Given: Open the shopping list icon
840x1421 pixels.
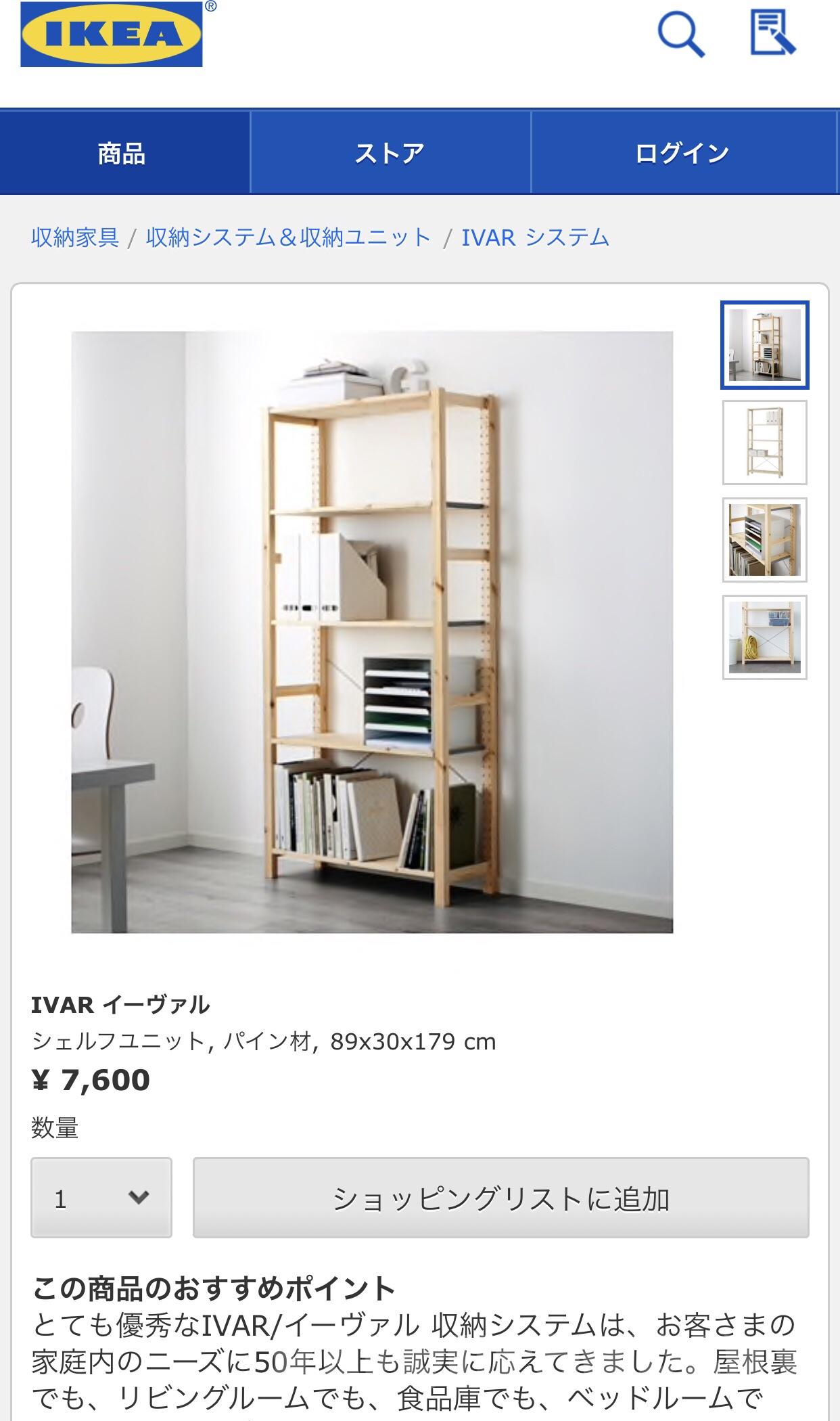Looking at the screenshot, I should click(772, 32).
